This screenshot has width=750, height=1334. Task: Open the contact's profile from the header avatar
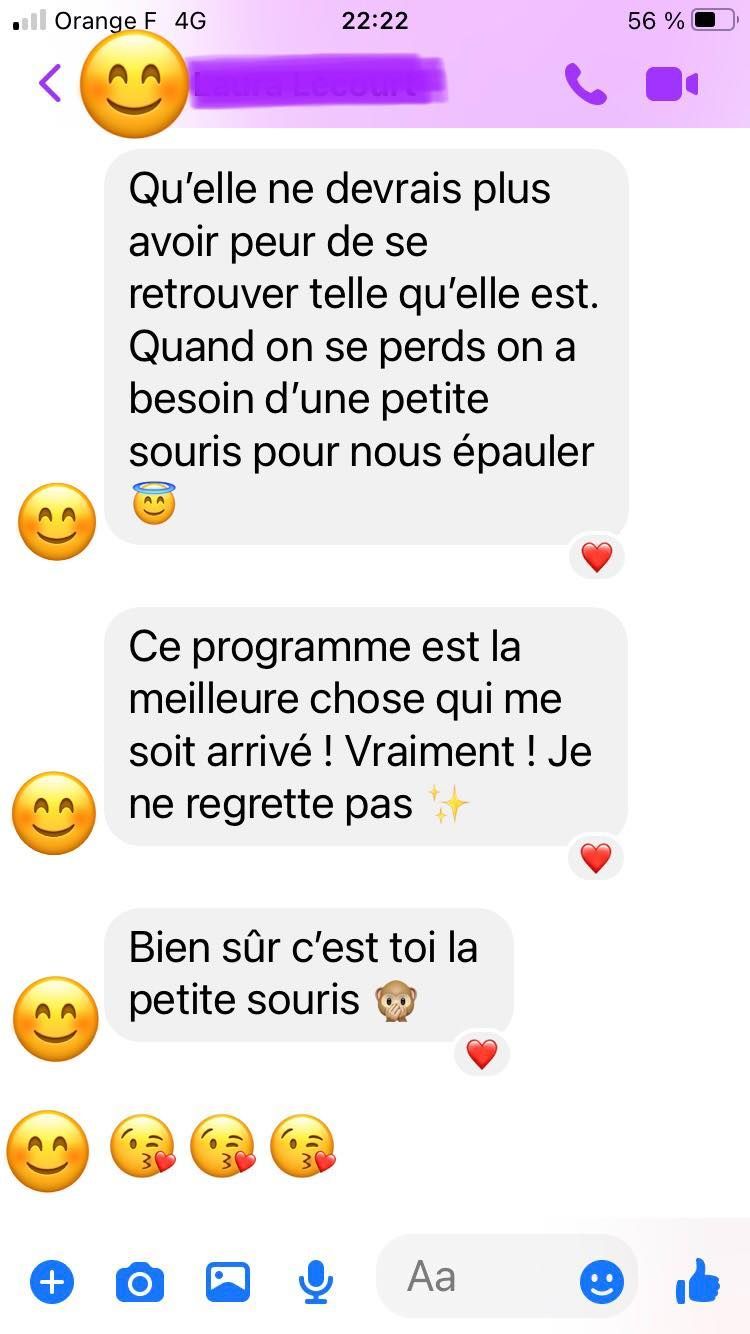pyautogui.click(x=134, y=84)
